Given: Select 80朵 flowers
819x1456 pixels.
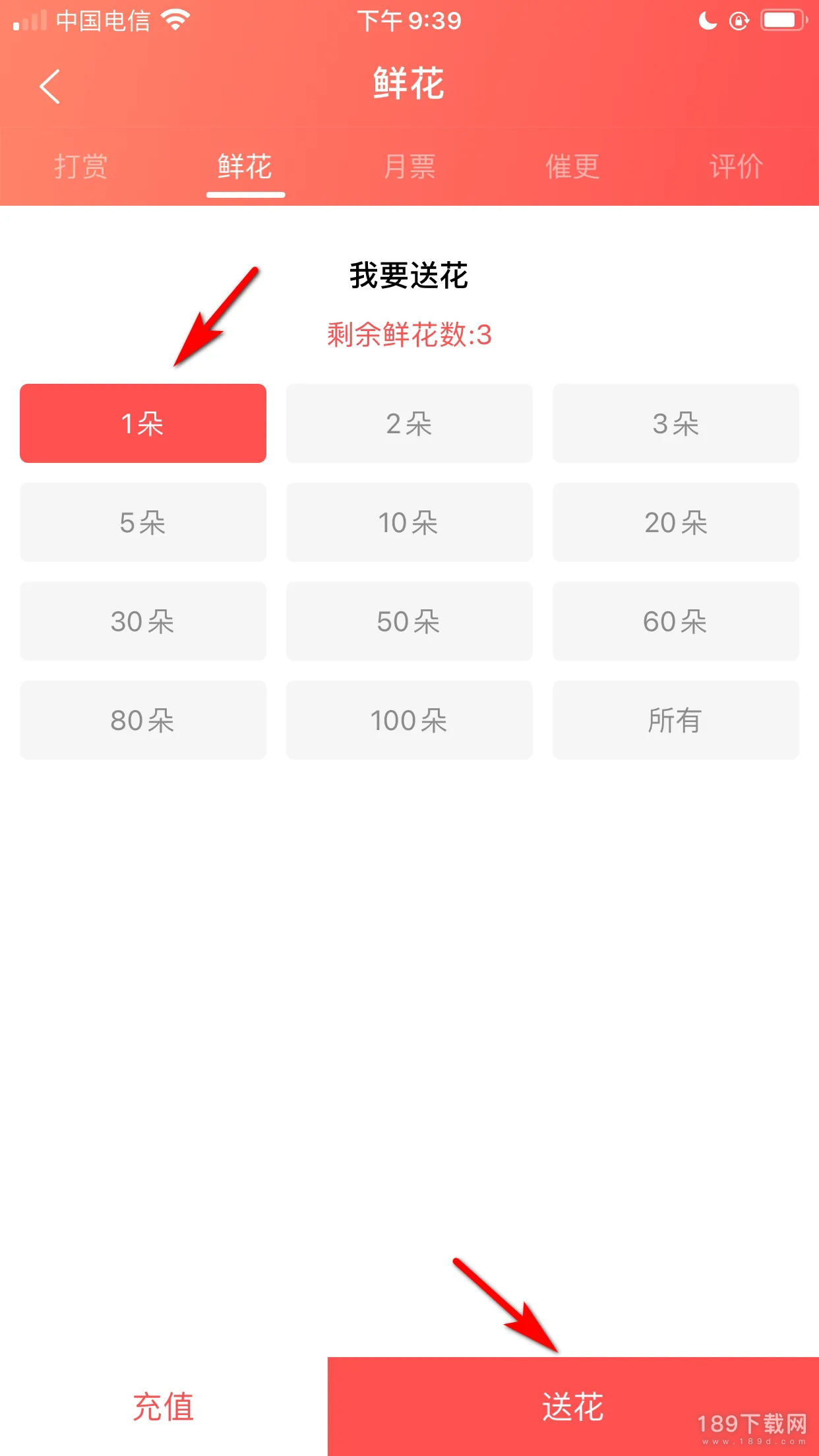Looking at the screenshot, I should 143,720.
